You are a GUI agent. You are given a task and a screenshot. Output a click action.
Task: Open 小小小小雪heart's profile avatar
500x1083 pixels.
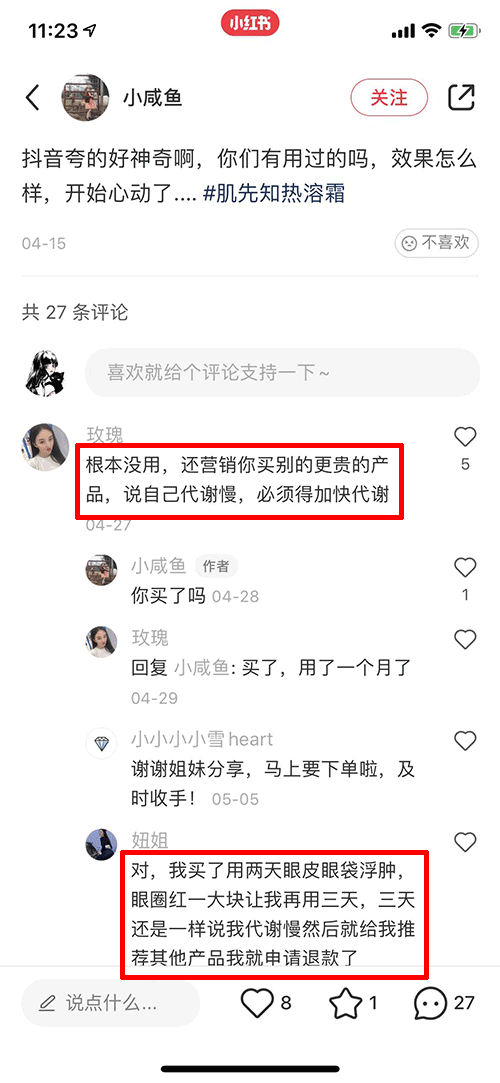tap(101, 744)
